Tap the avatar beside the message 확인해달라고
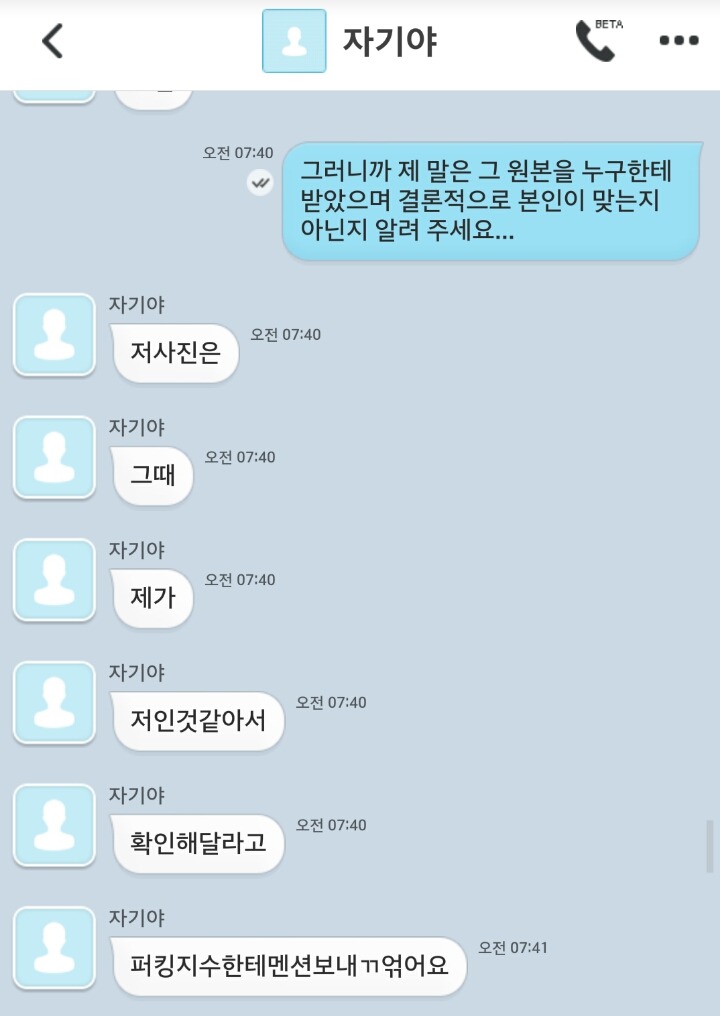This screenshot has height=1016, width=720. 54,826
